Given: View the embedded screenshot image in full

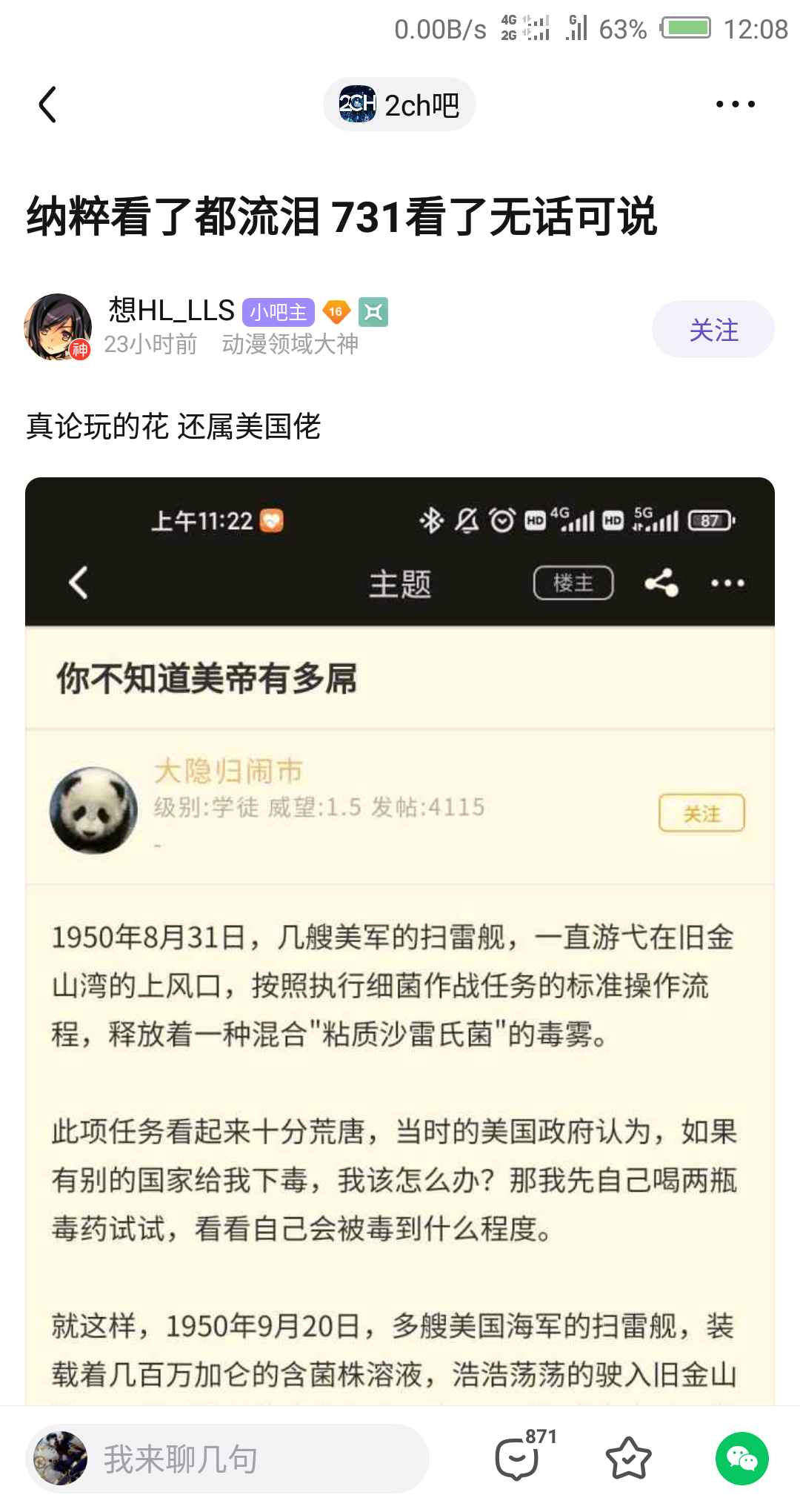Looking at the screenshot, I should coord(400,941).
